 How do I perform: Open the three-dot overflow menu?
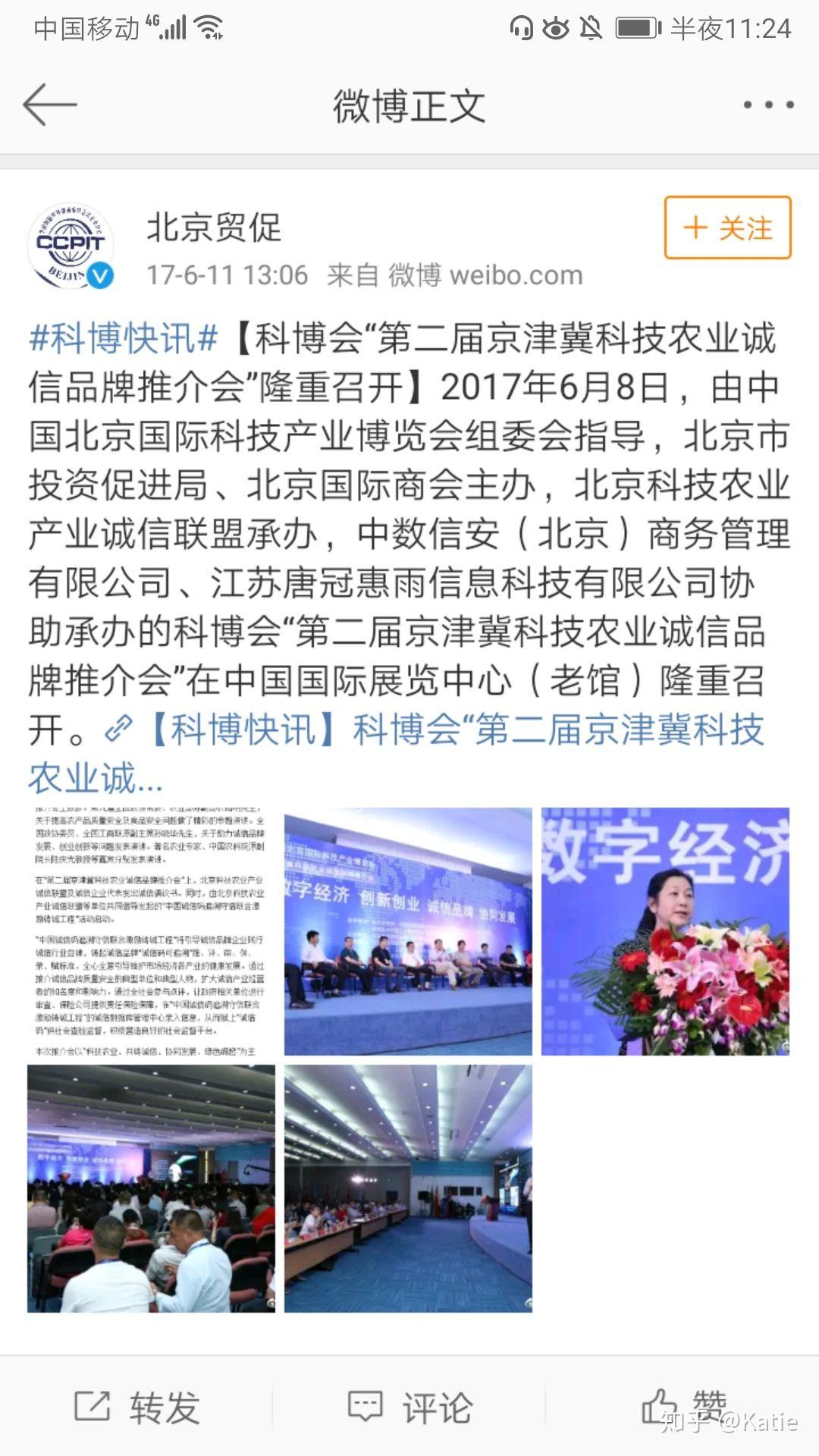pyautogui.click(x=768, y=105)
